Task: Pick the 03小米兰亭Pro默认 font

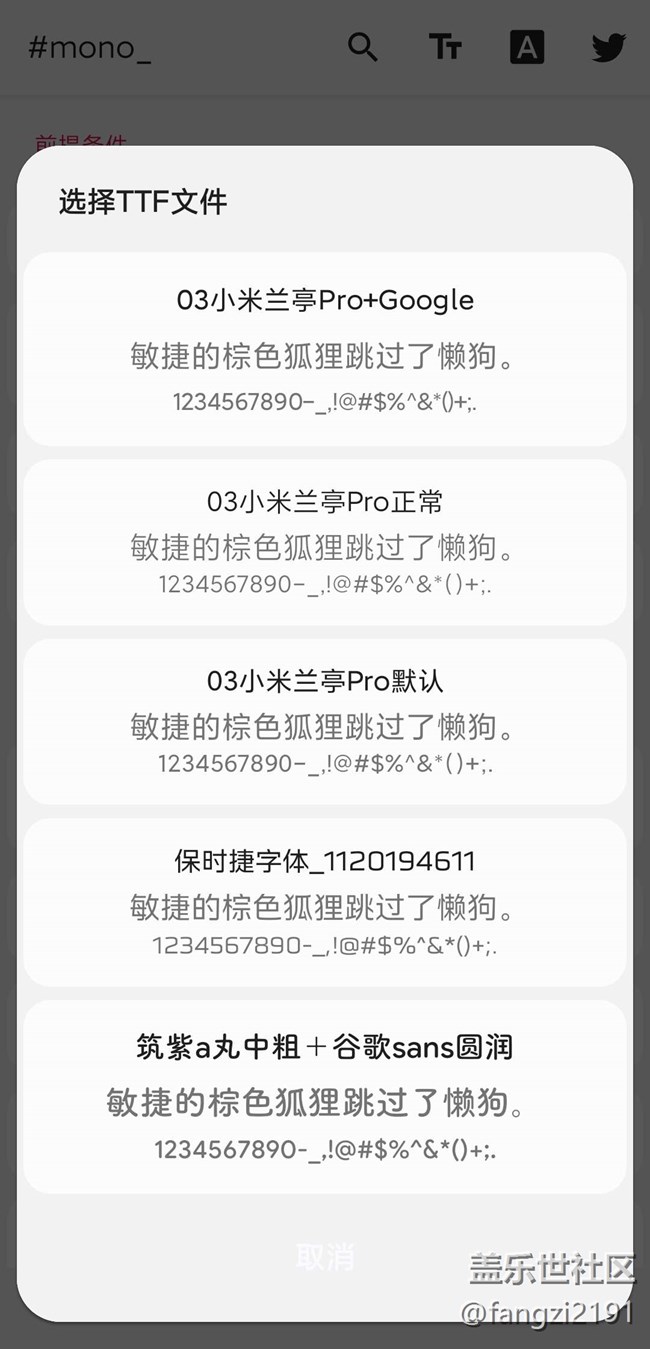Action: (325, 721)
